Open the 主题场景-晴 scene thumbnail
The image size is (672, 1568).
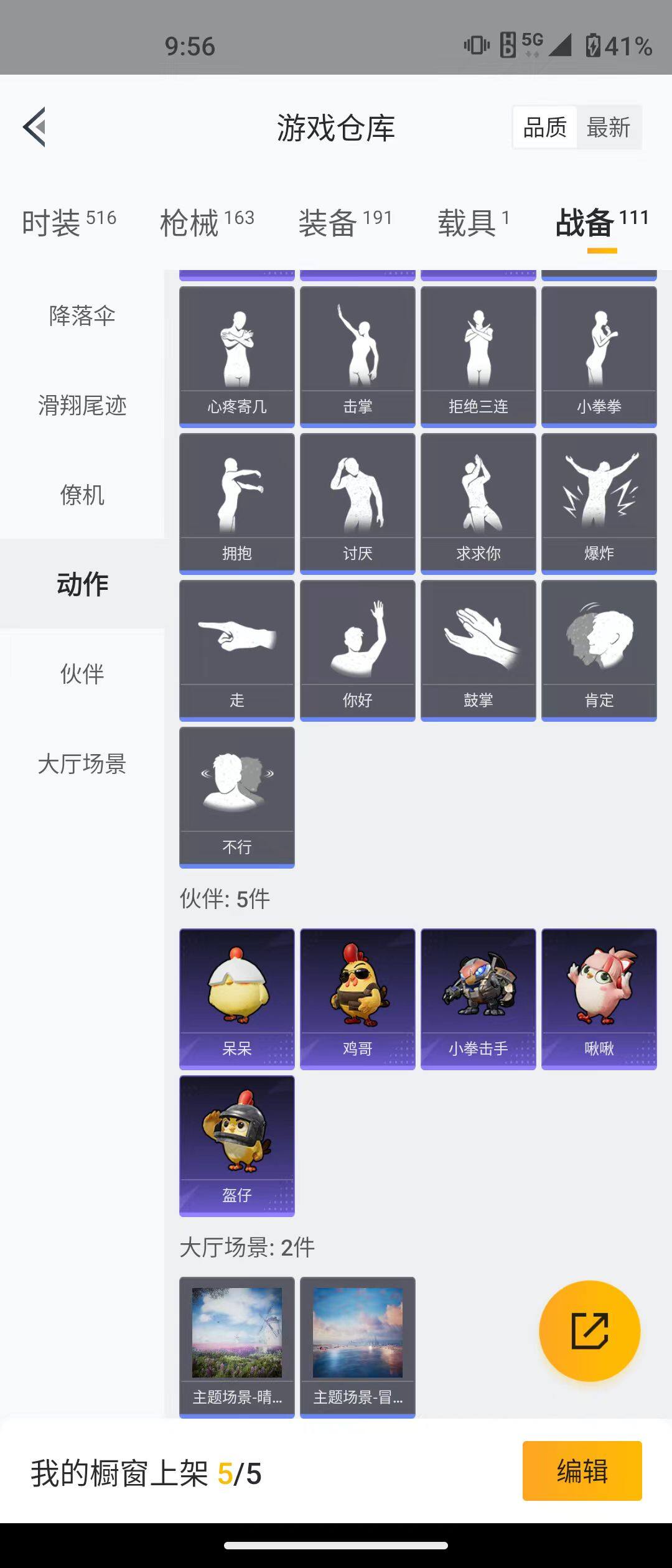[236, 1335]
